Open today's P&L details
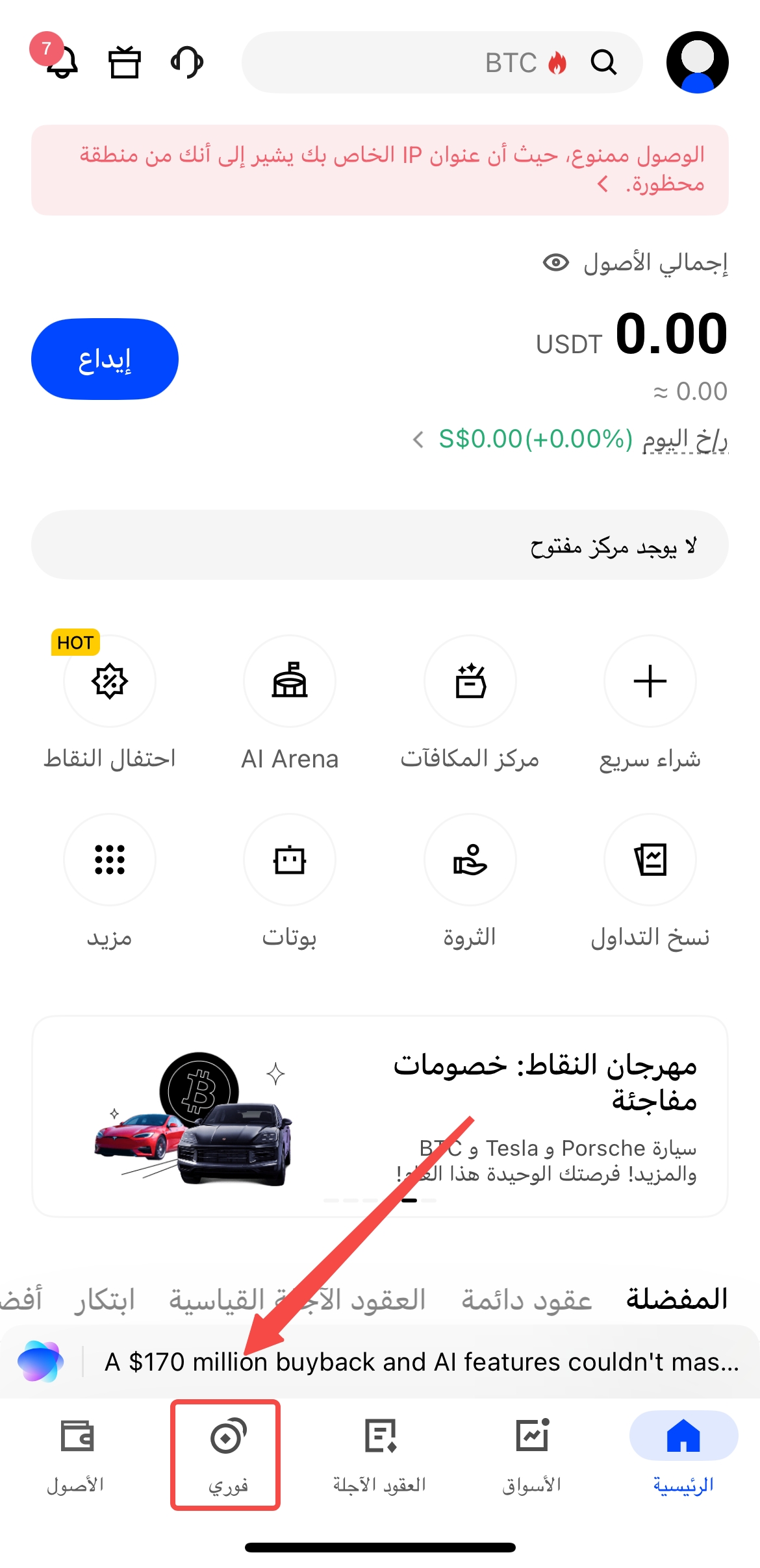760x1568 pixels. [570, 440]
